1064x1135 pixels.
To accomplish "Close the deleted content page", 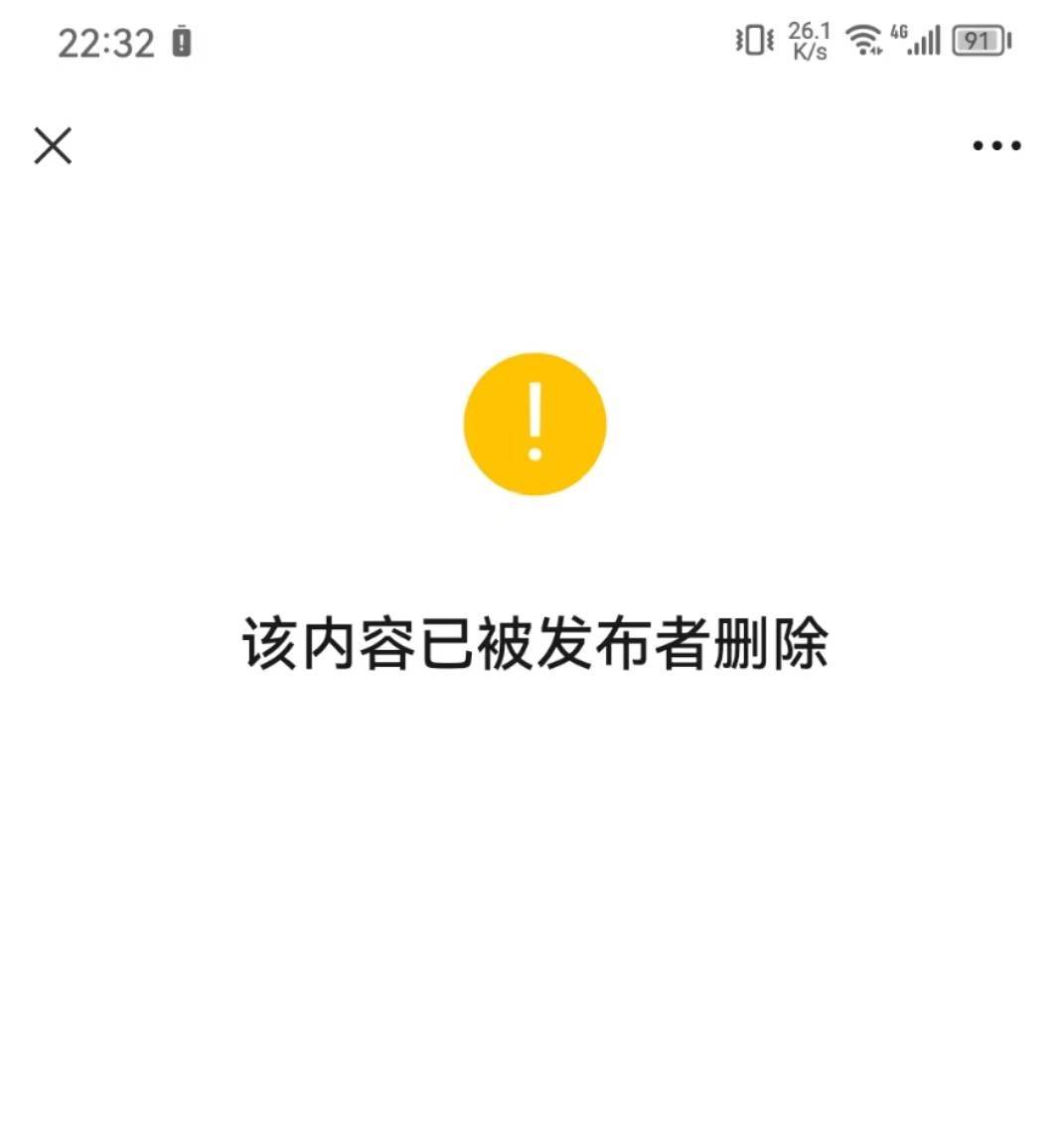I will [x=53, y=145].
